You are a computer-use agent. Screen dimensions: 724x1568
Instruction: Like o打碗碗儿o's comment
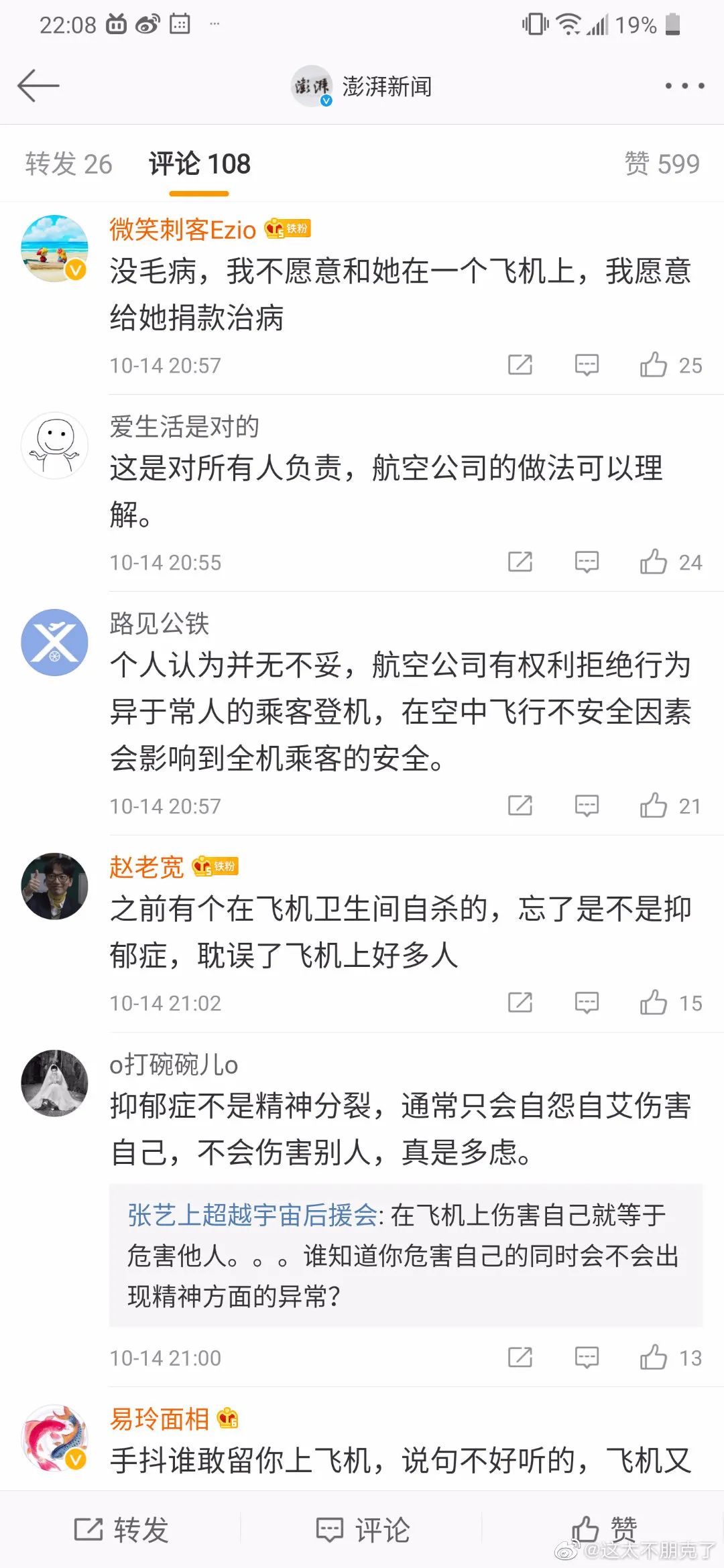[654, 1358]
